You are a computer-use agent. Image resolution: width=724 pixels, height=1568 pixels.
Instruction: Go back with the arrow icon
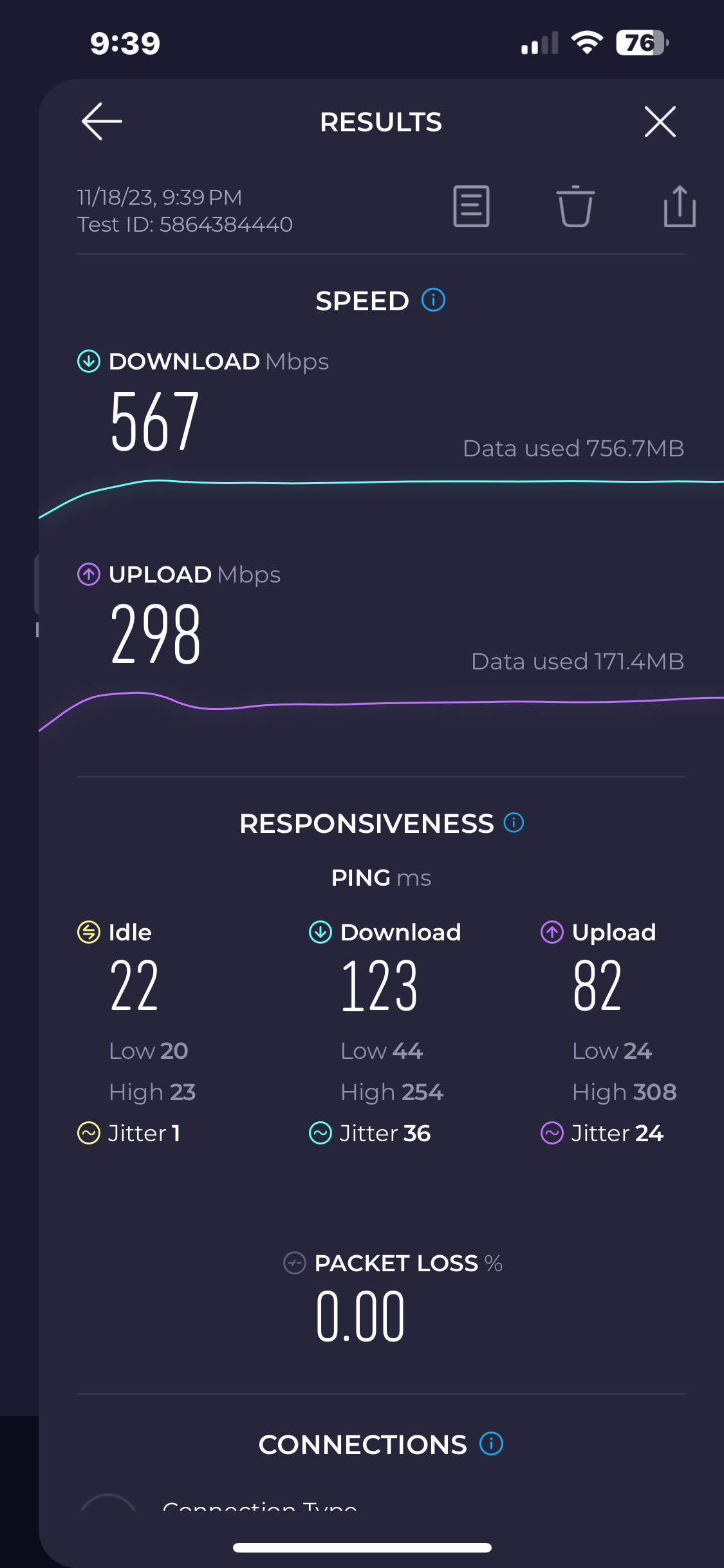(x=102, y=121)
